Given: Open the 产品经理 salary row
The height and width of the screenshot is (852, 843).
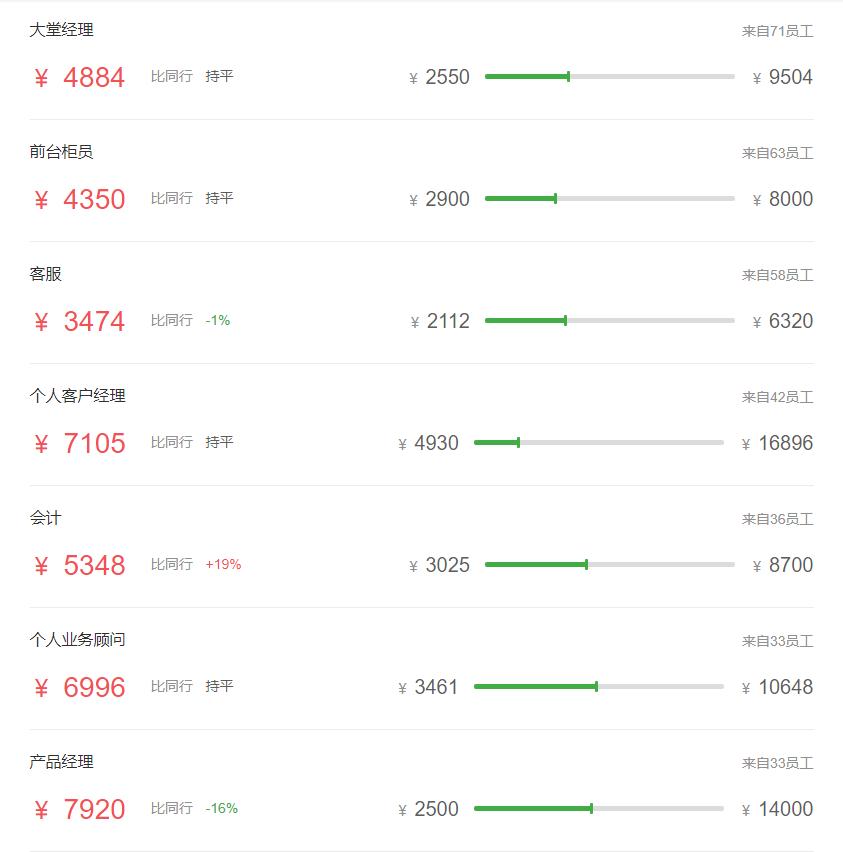Looking at the screenshot, I should point(61,762).
